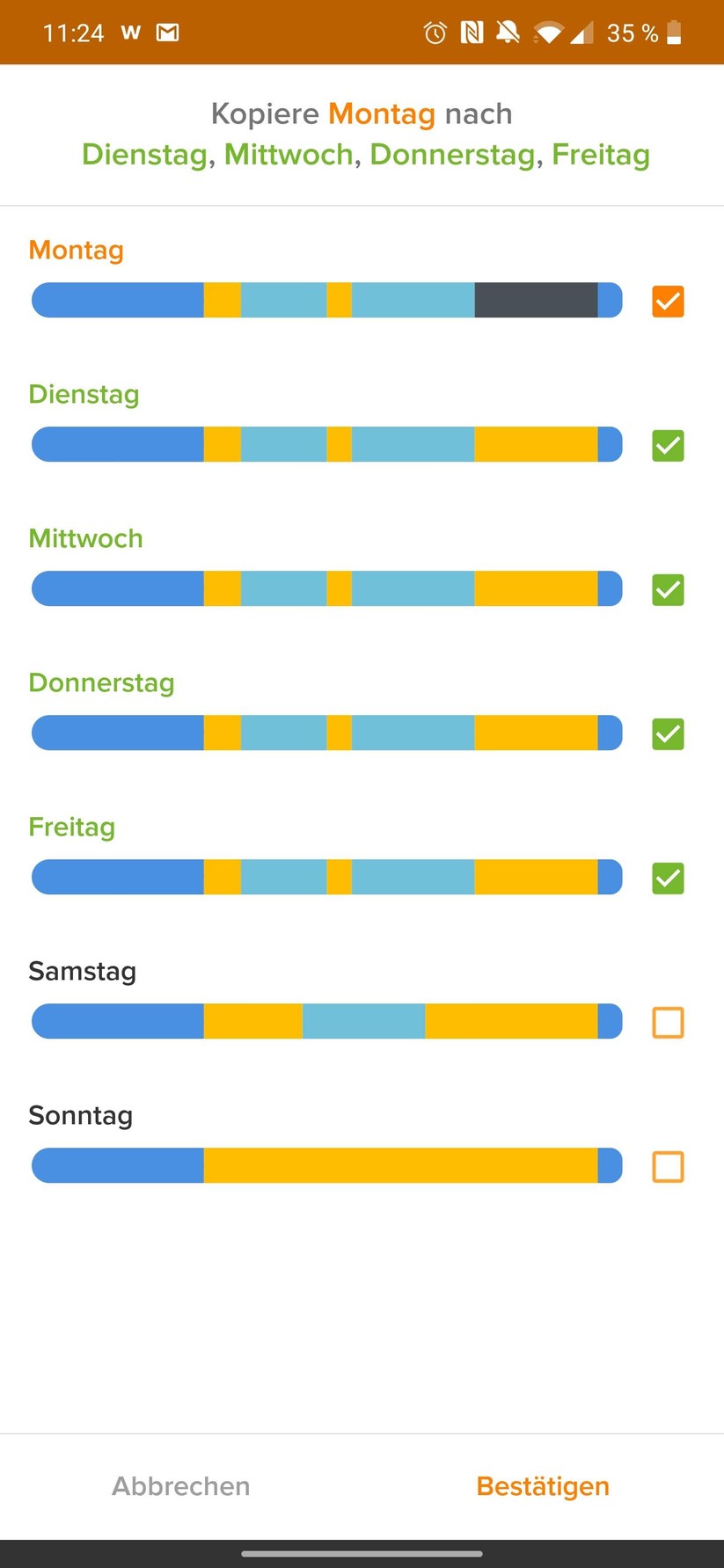Viewport: 724px width, 1568px height.
Task: Tap the orange Montag source checkbox
Action: coord(668,302)
